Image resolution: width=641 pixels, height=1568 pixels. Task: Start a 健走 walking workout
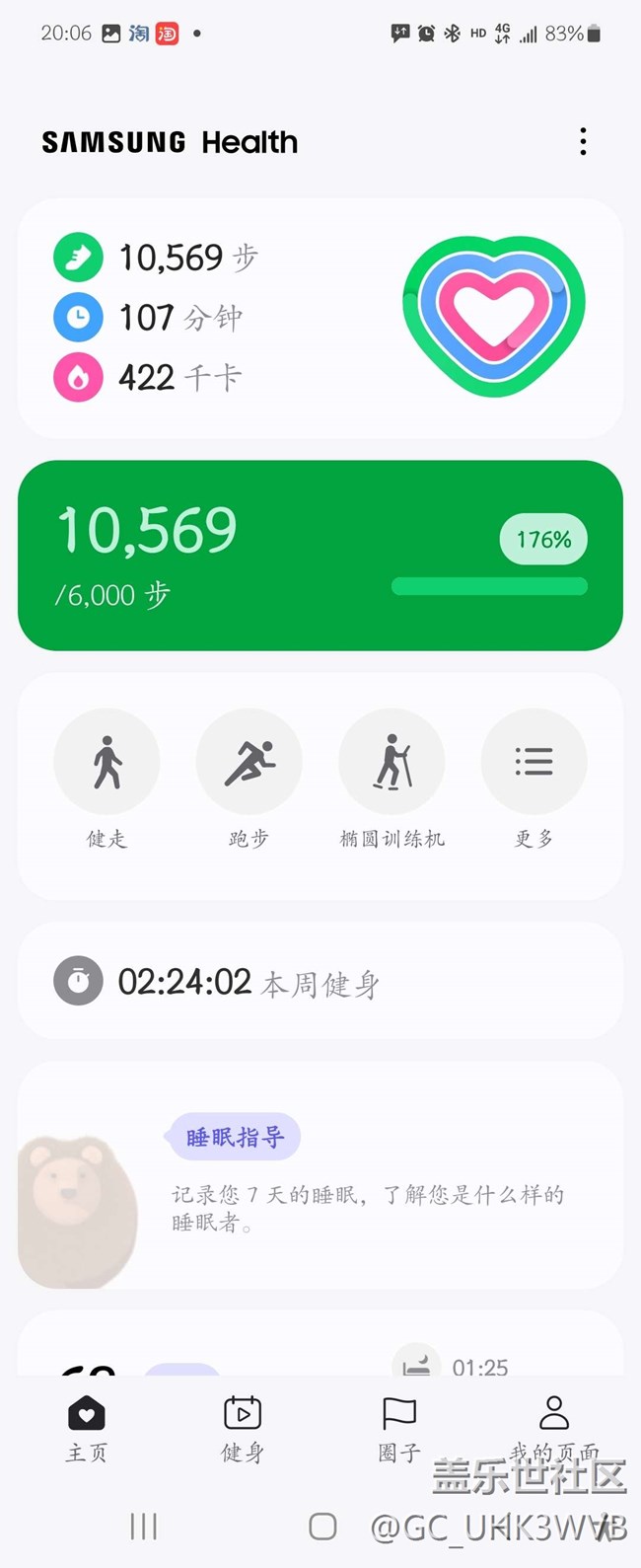tap(107, 763)
